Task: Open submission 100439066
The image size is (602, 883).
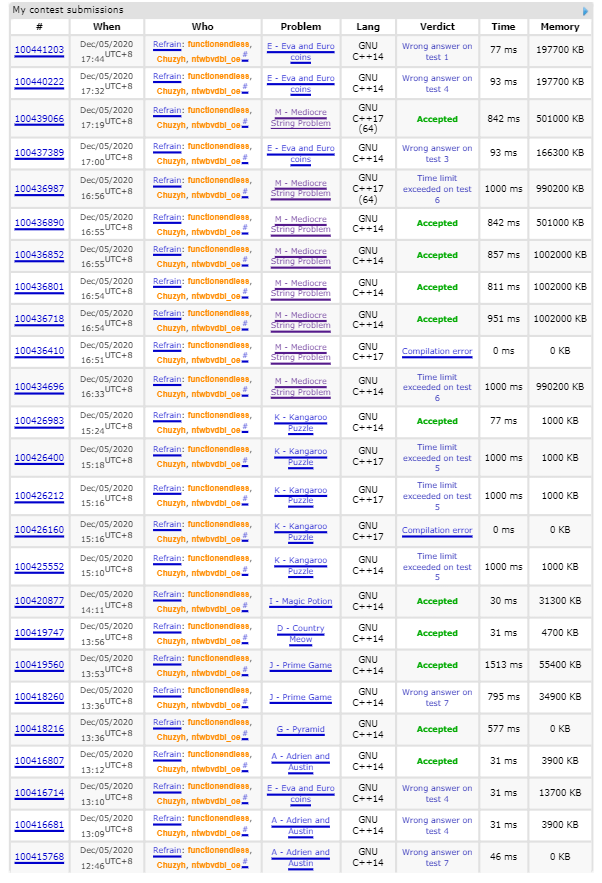Action: 39,119
